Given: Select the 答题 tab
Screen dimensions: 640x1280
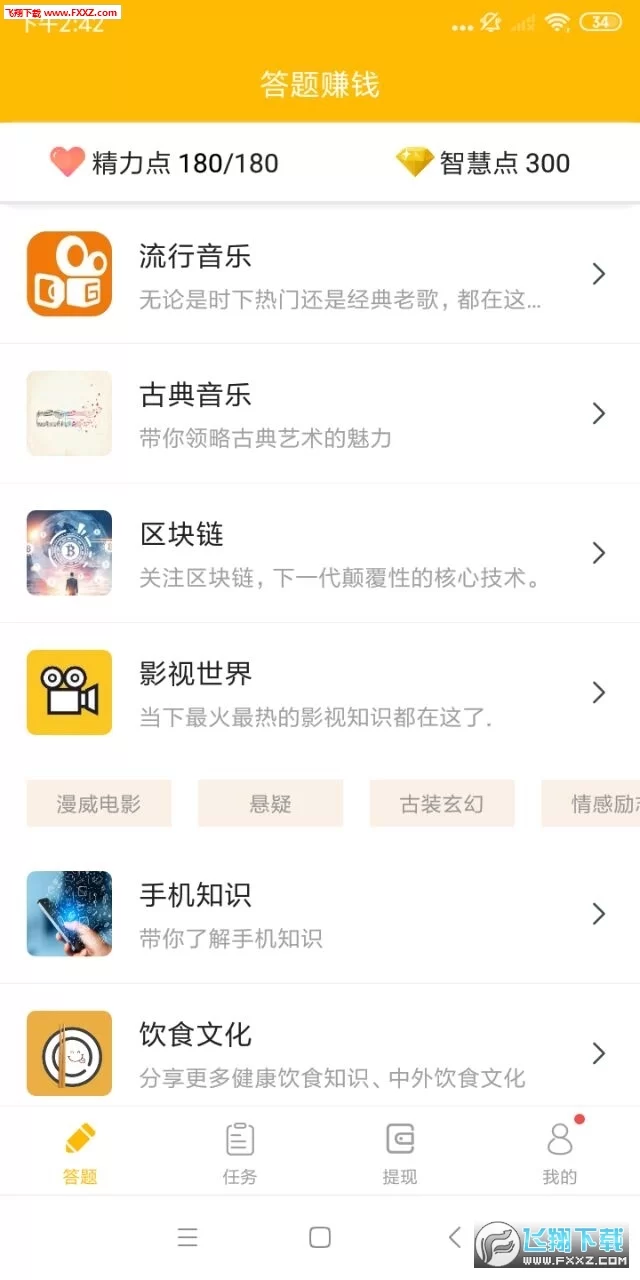Looking at the screenshot, I should (x=80, y=1153).
